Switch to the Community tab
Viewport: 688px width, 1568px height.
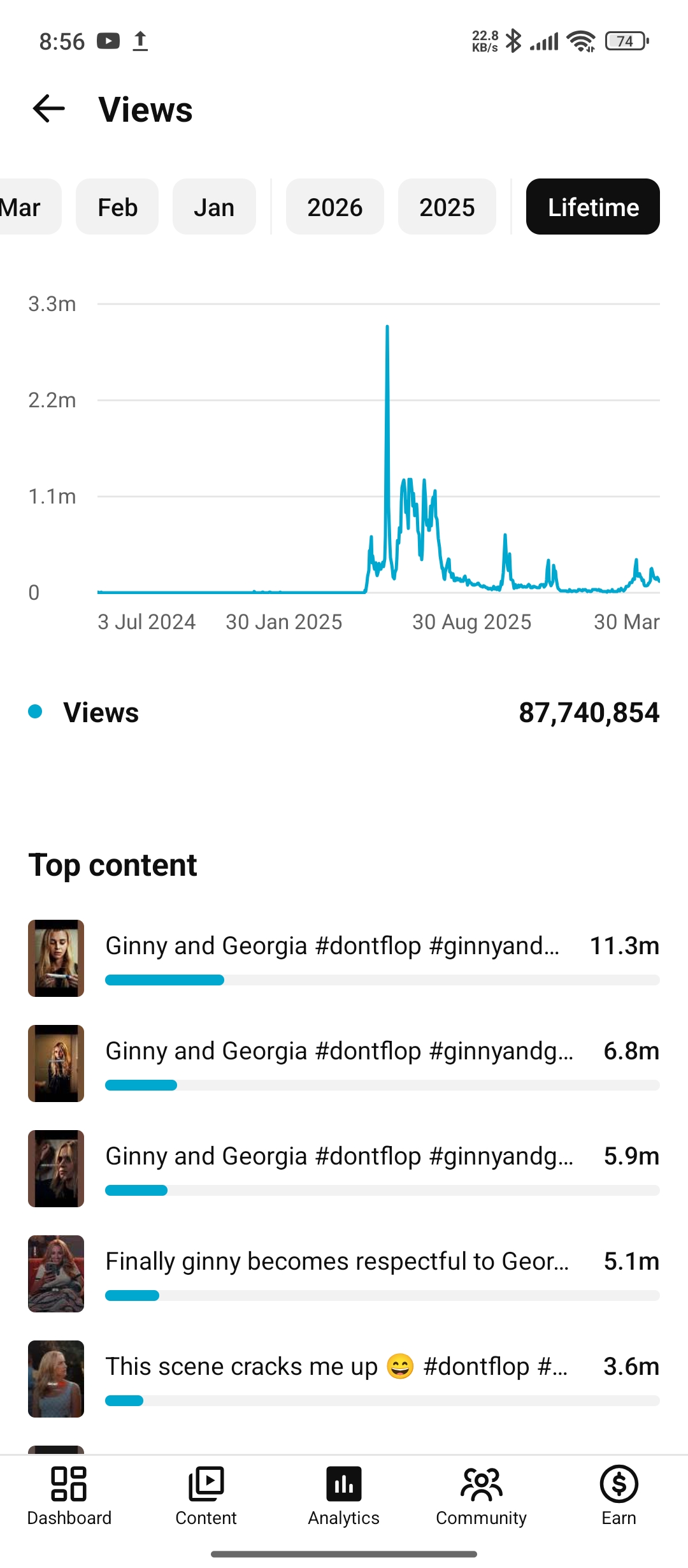[482, 1496]
